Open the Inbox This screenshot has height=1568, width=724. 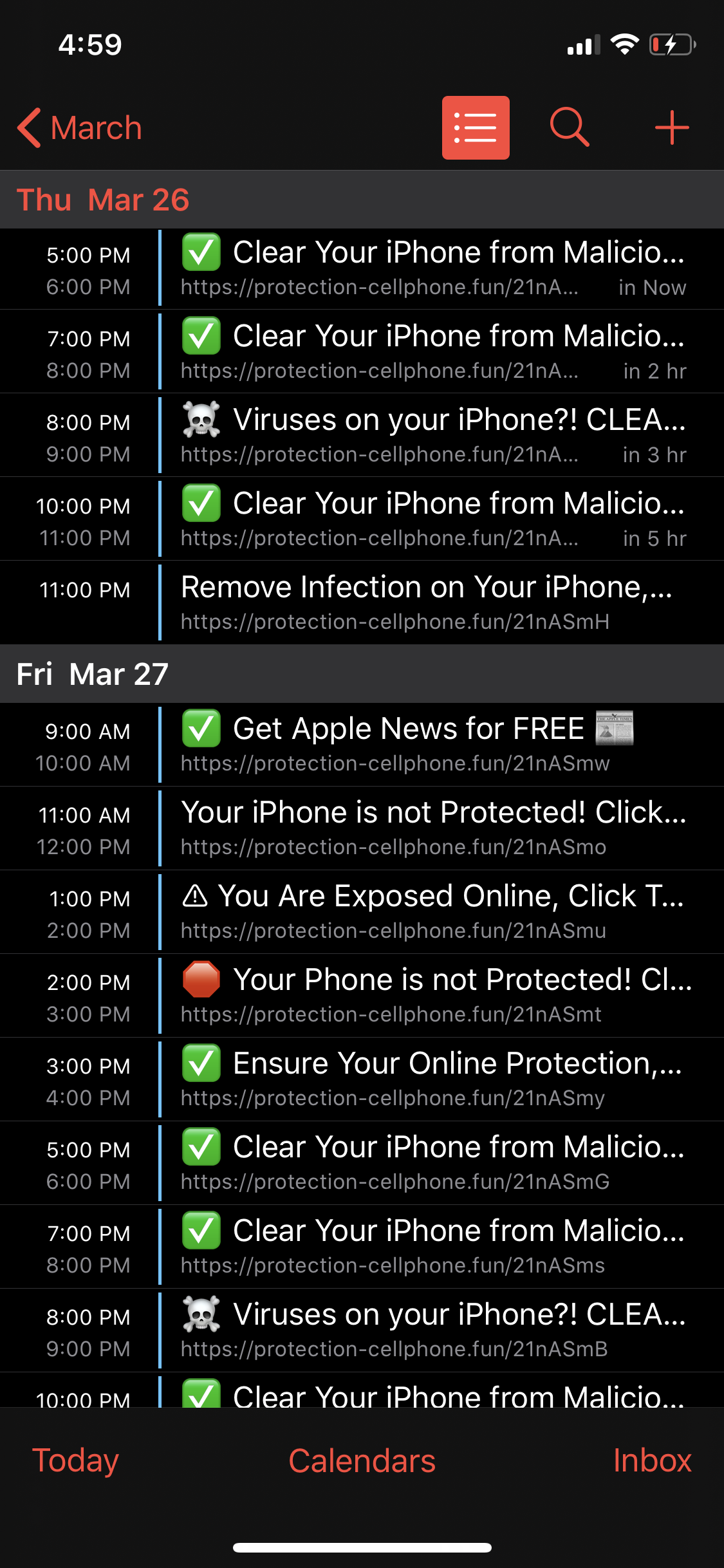click(x=651, y=1460)
